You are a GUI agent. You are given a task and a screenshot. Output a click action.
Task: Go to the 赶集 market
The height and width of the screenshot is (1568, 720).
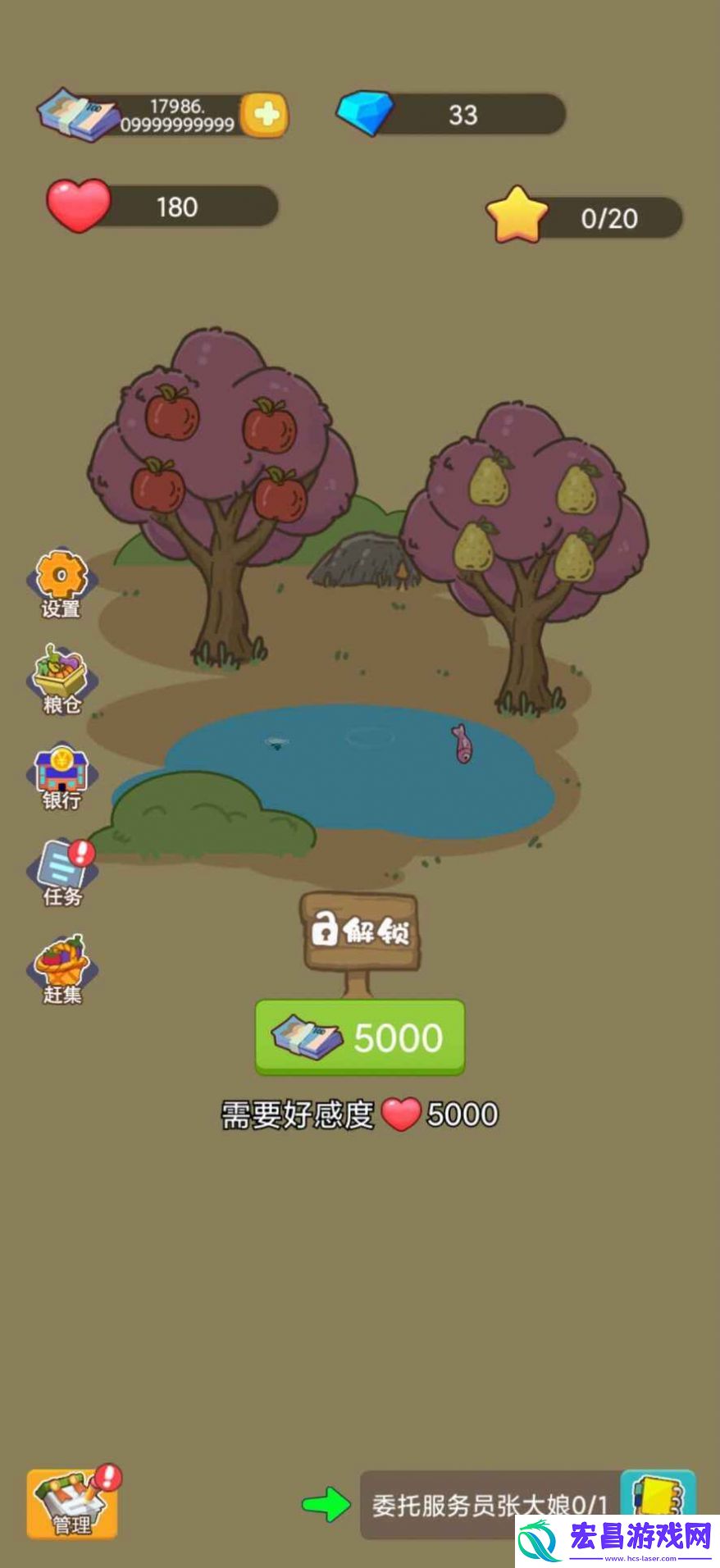point(62,969)
